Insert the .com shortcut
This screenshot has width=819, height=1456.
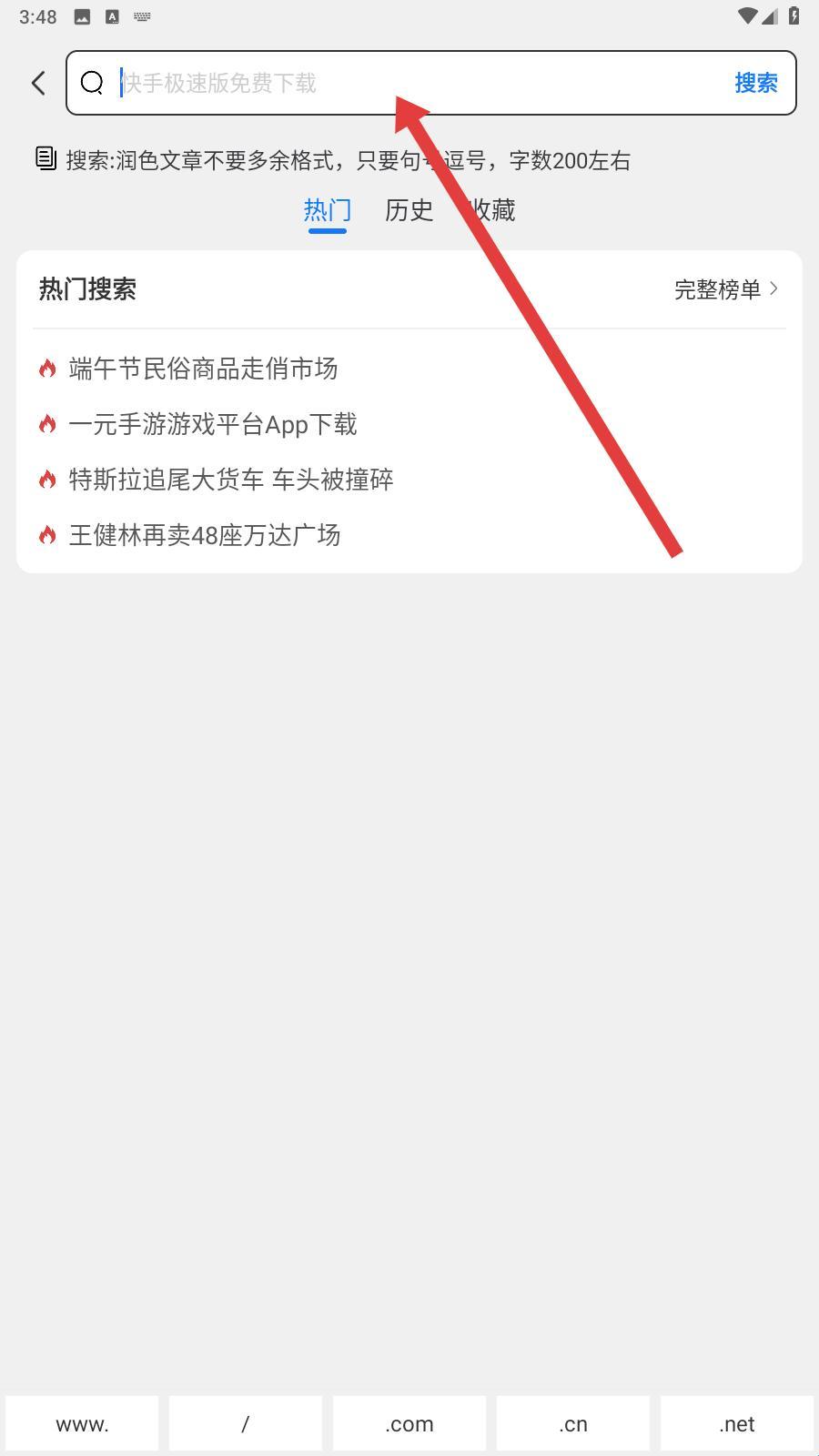point(409,1424)
